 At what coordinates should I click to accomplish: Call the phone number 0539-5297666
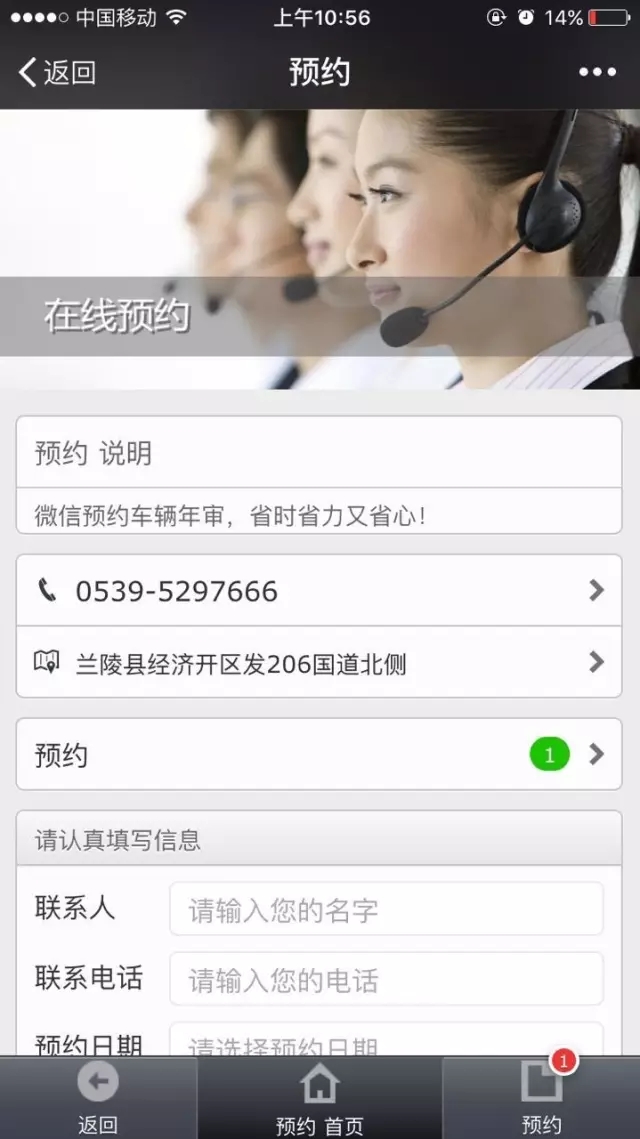pyautogui.click(x=319, y=591)
